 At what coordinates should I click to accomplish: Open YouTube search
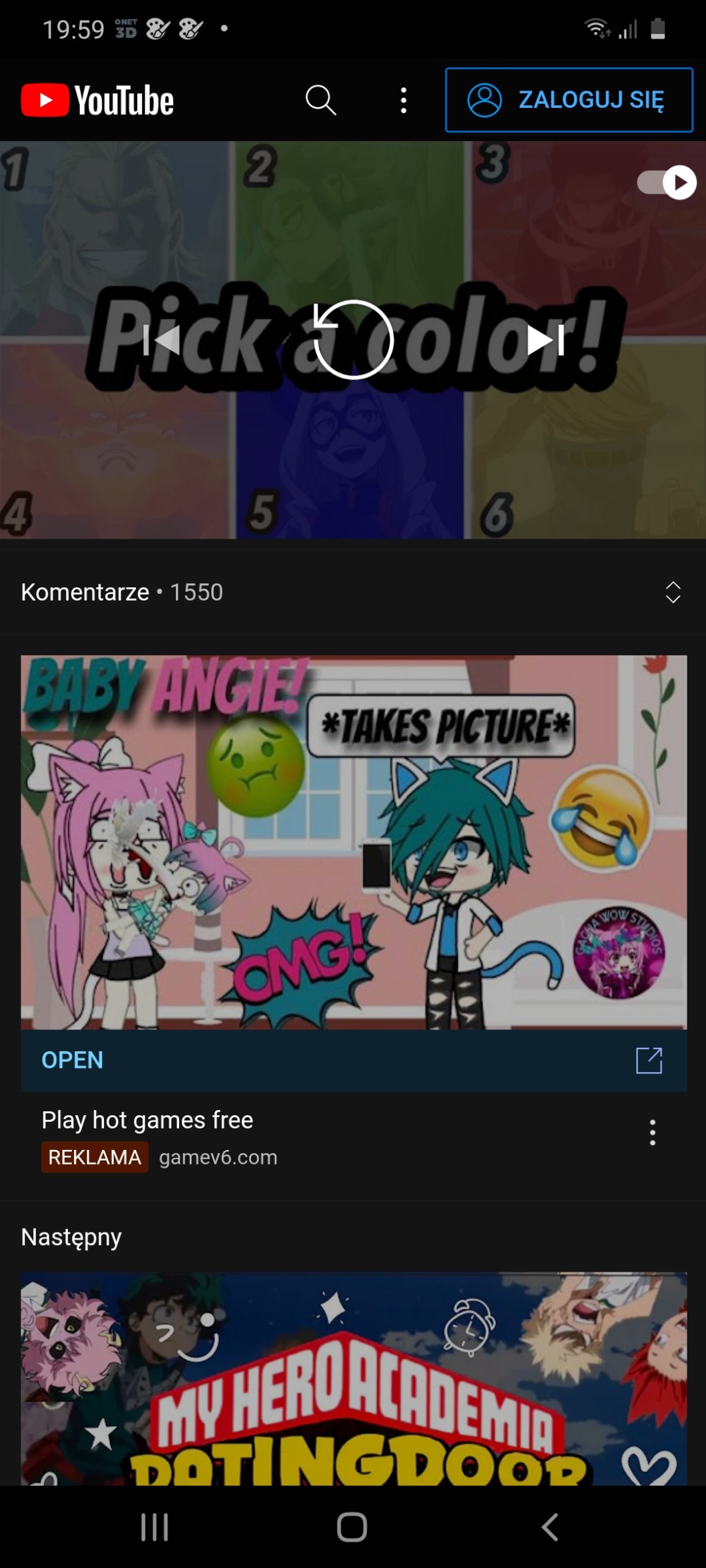pyautogui.click(x=320, y=101)
